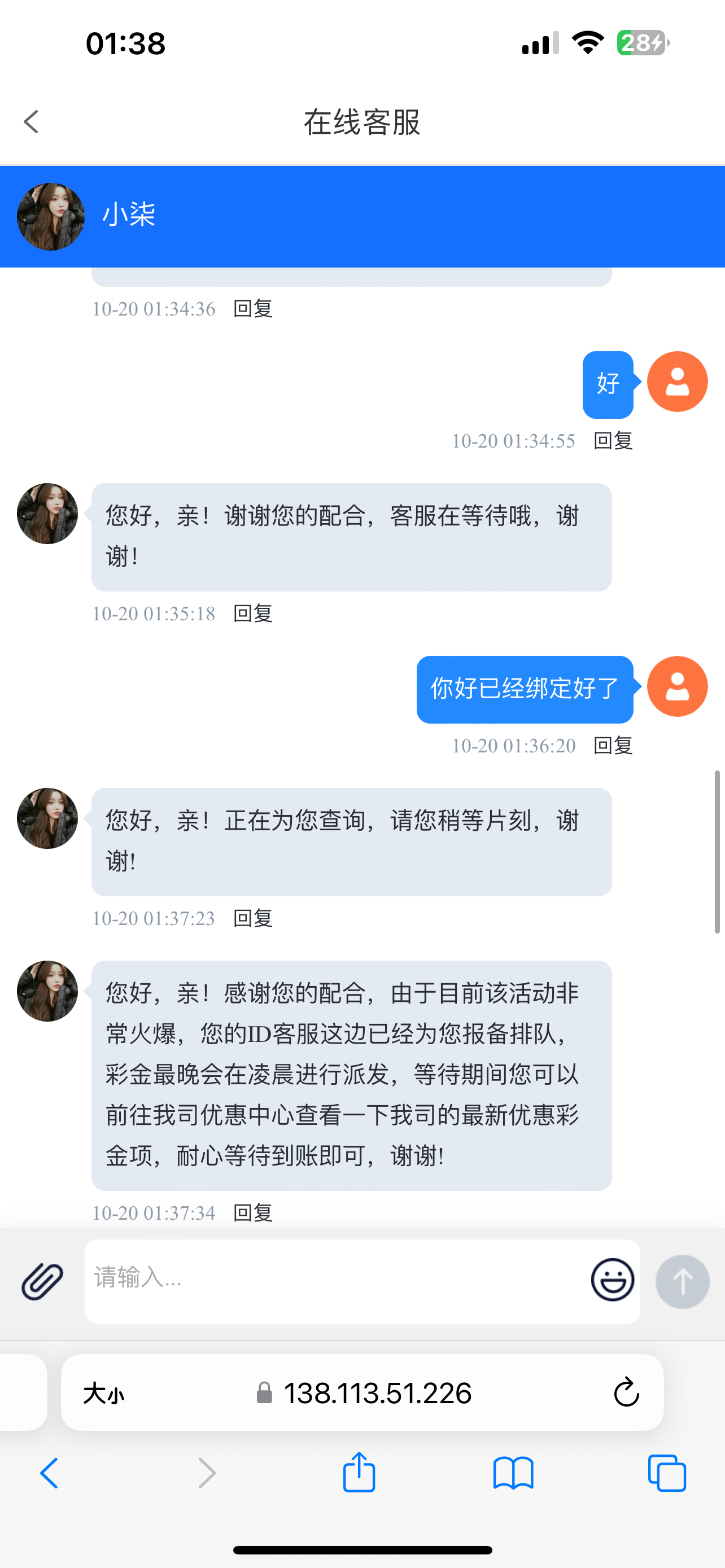
Task: Navigate back in Safari's bottom toolbar
Action: coord(49,1473)
